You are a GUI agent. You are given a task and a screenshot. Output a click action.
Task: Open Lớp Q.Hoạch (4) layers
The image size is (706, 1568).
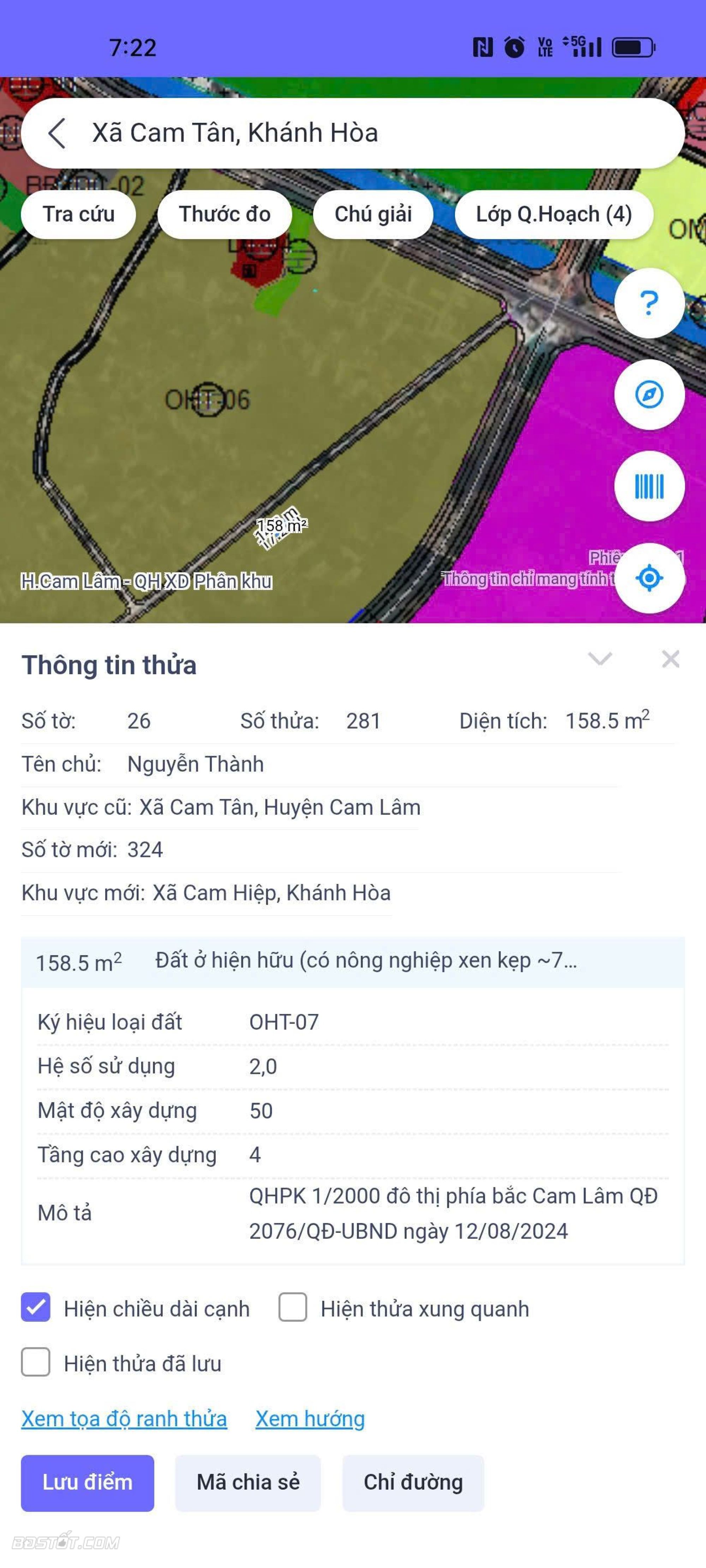coord(553,214)
